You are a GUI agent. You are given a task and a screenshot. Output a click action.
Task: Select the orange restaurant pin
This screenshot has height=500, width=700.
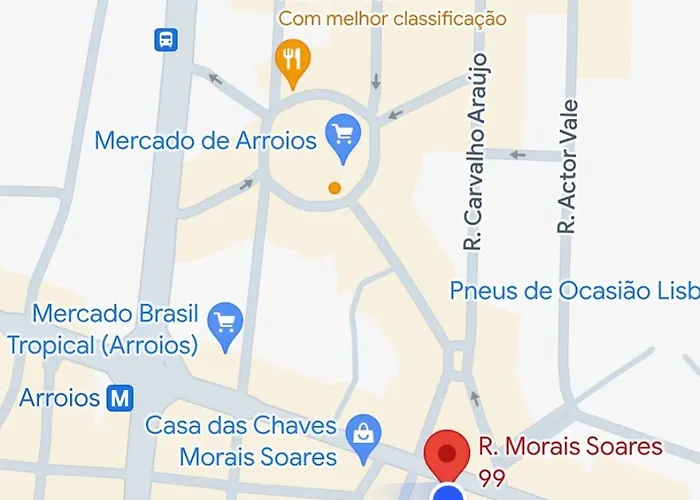click(291, 62)
